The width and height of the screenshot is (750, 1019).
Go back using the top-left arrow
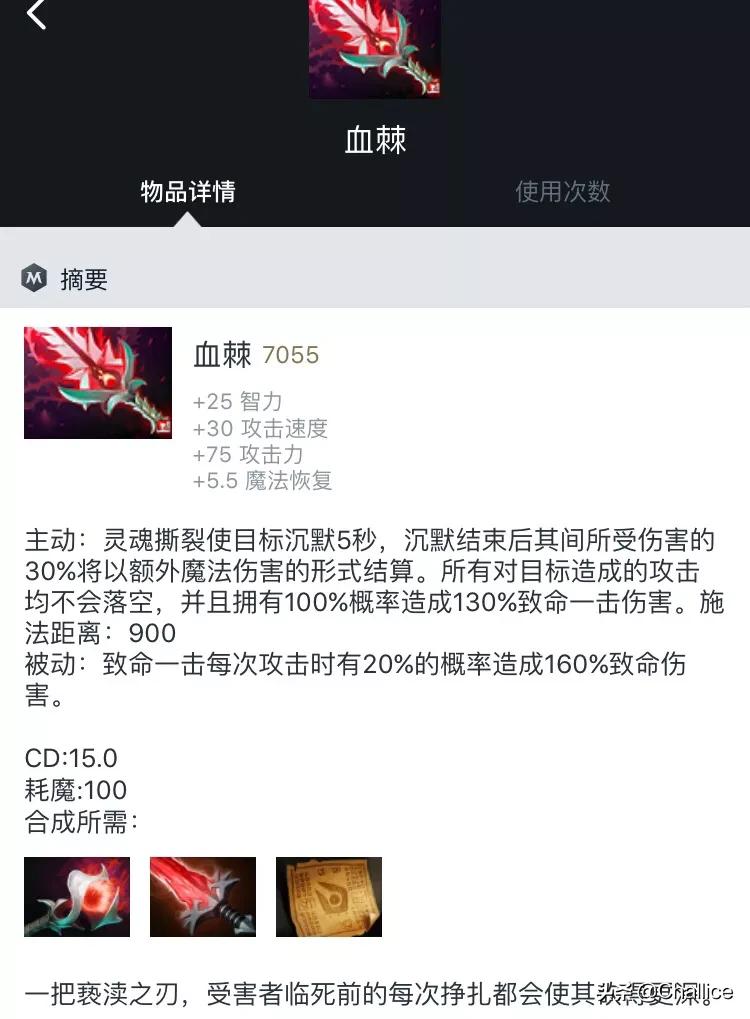tap(36, 14)
